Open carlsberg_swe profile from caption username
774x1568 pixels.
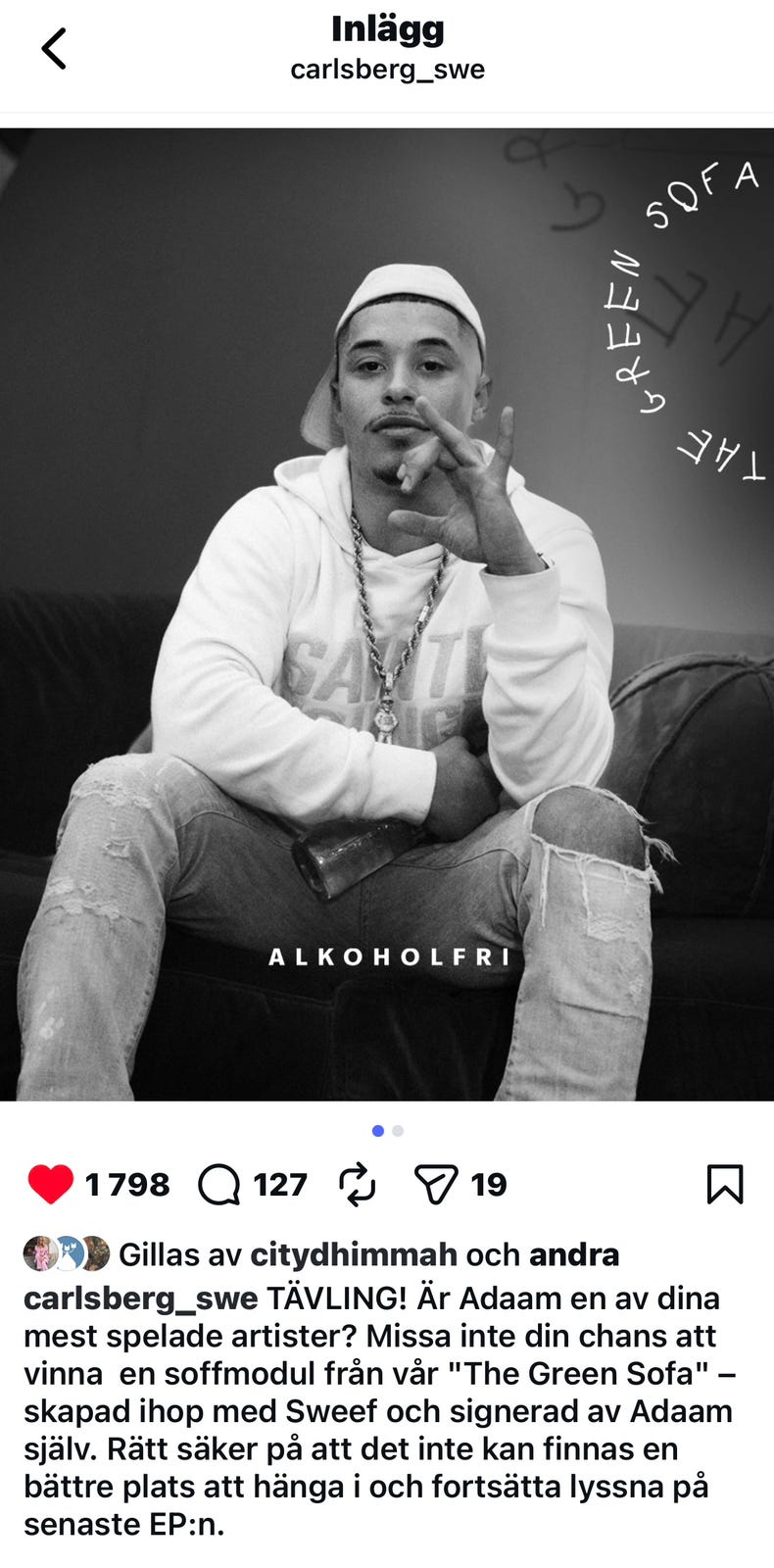click(x=140, y=1298)
